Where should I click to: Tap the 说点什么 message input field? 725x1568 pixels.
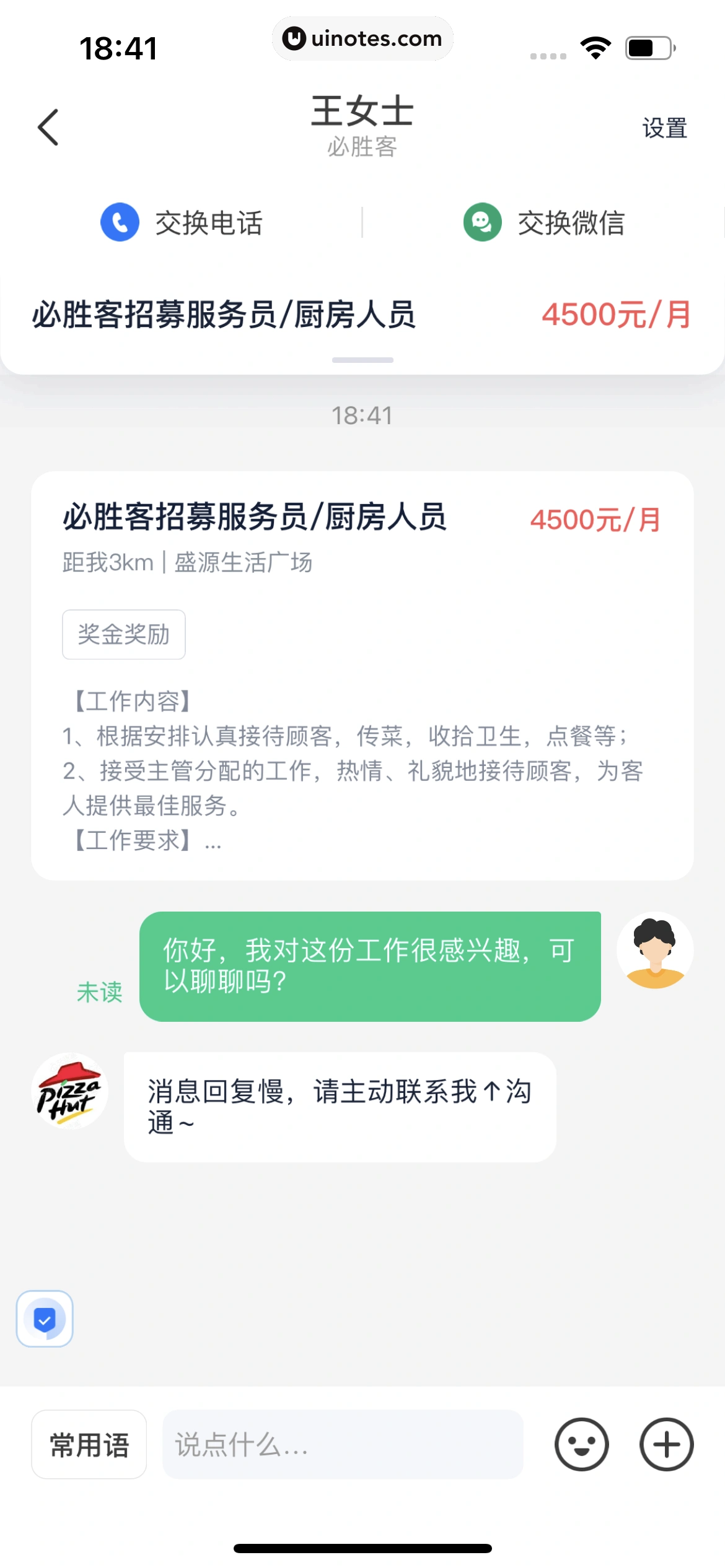tap(342, 1445)
